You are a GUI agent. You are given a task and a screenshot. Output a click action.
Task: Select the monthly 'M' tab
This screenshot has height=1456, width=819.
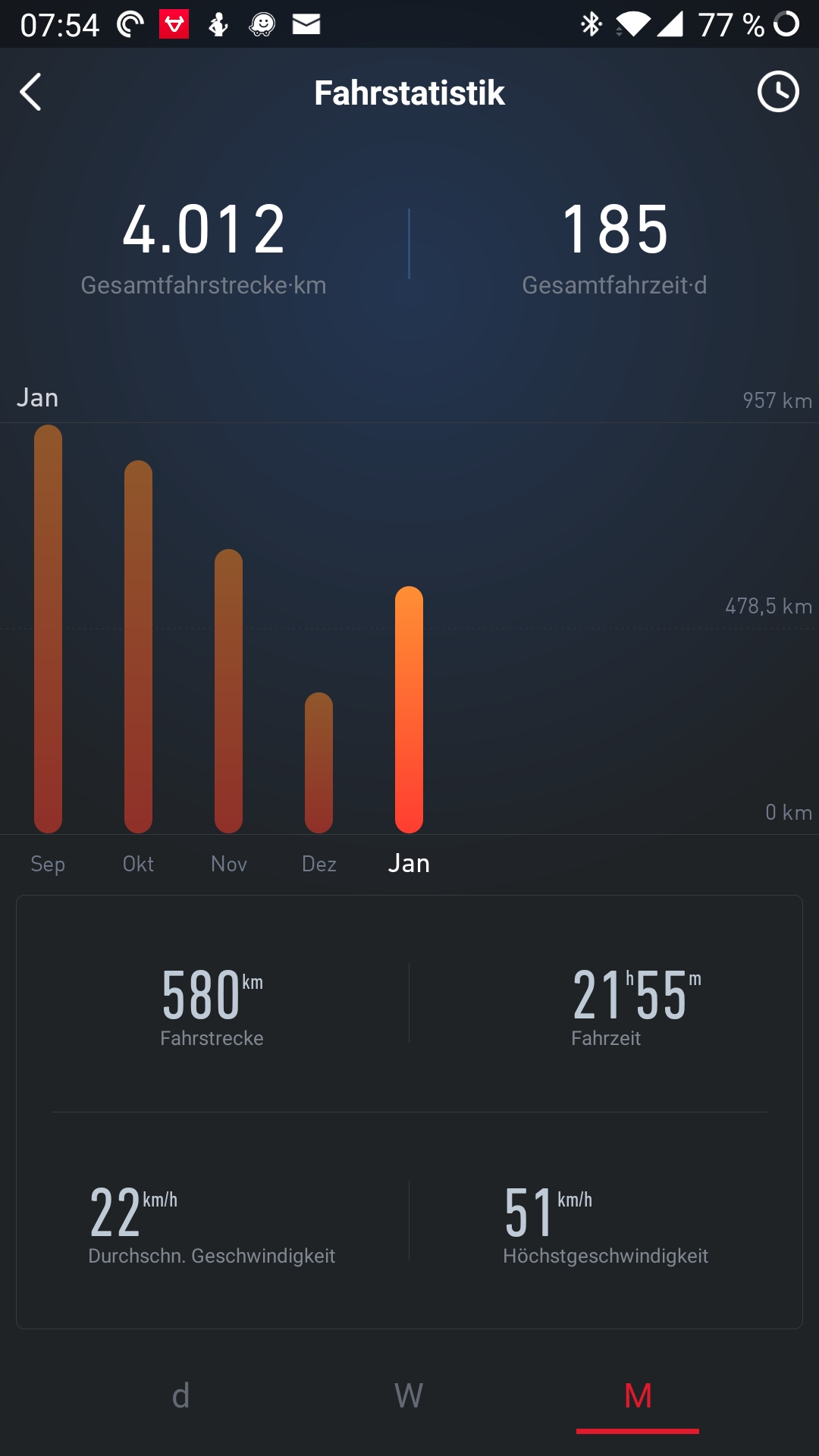(638, 1395)
